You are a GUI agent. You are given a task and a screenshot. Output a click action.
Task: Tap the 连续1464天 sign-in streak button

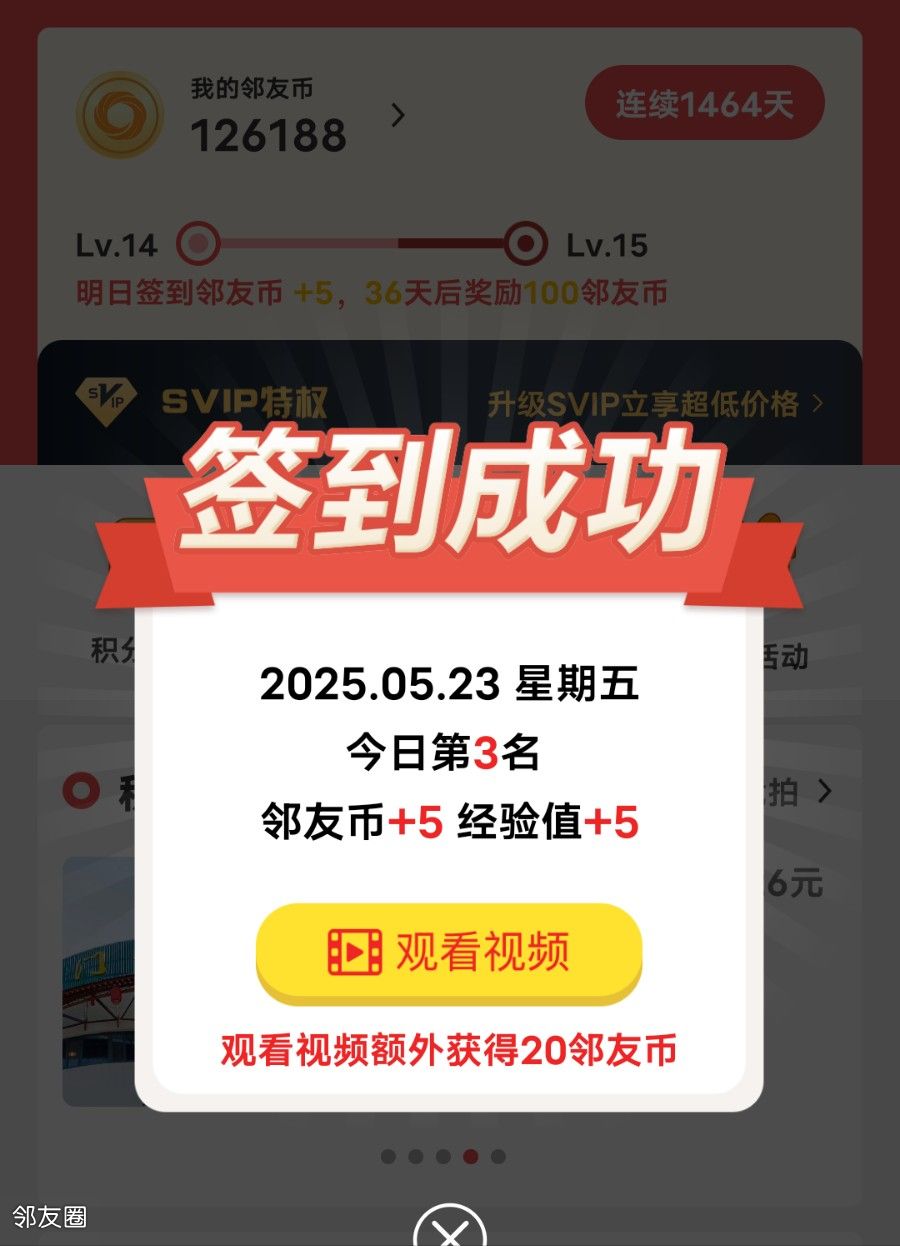point(704,103)
